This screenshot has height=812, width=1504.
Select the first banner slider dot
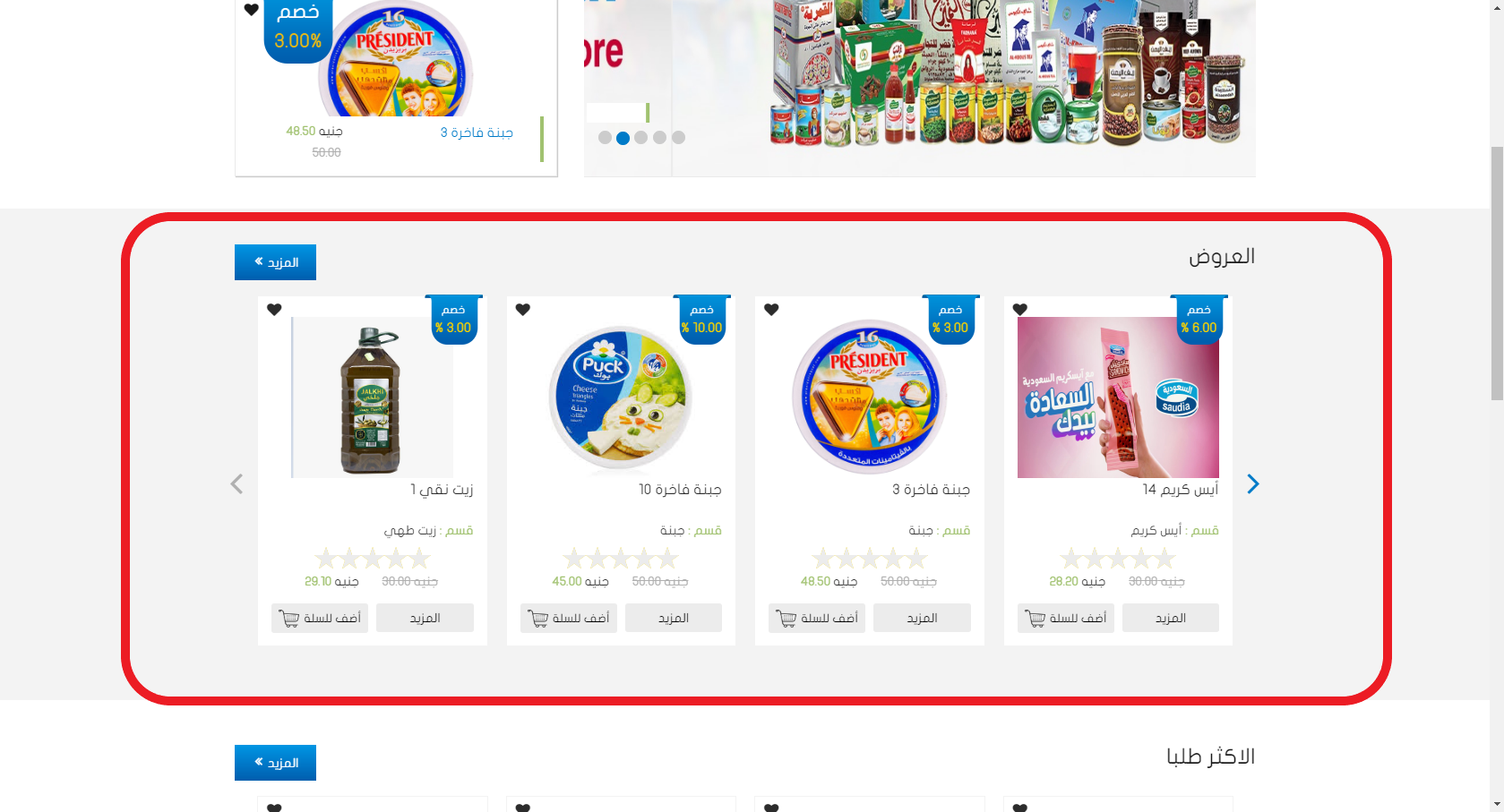605,138
